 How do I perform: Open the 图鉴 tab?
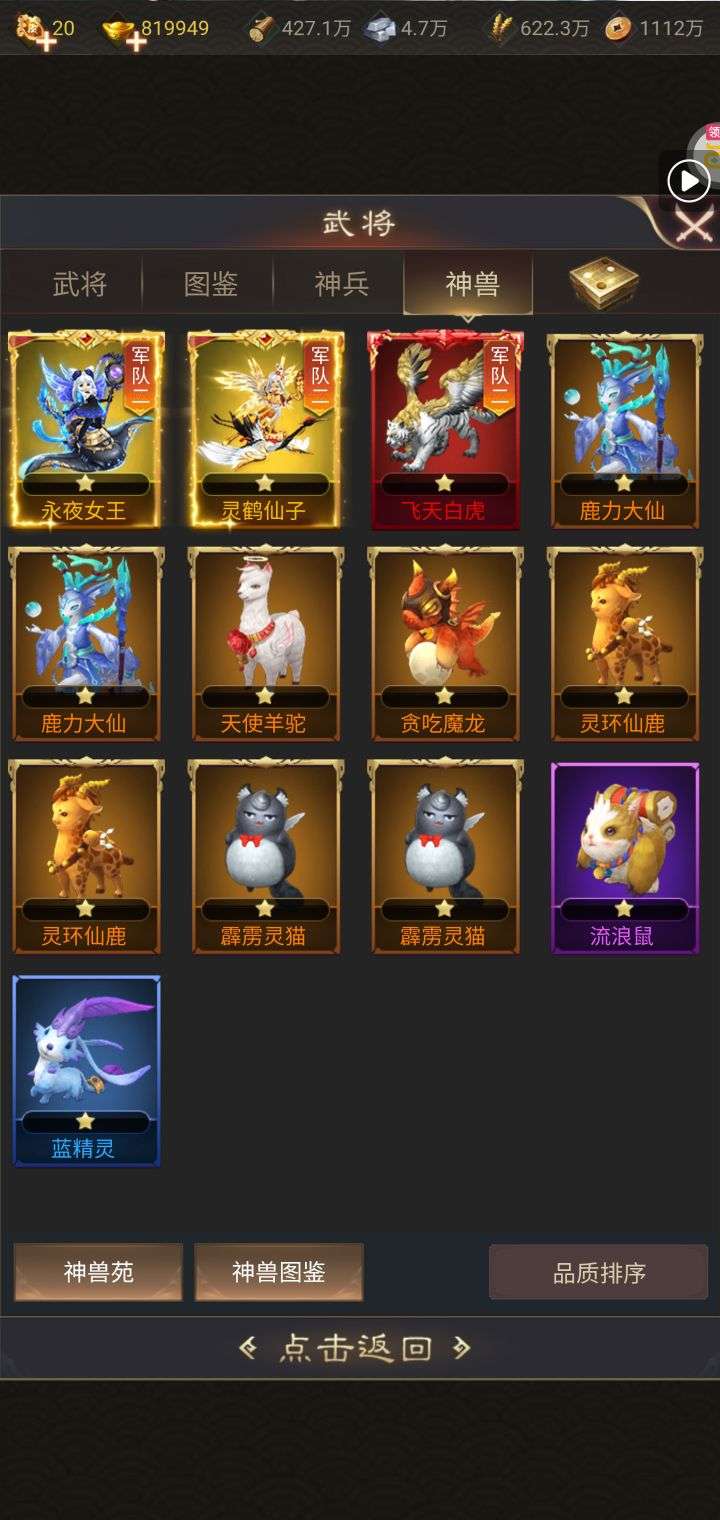(211, 284)
